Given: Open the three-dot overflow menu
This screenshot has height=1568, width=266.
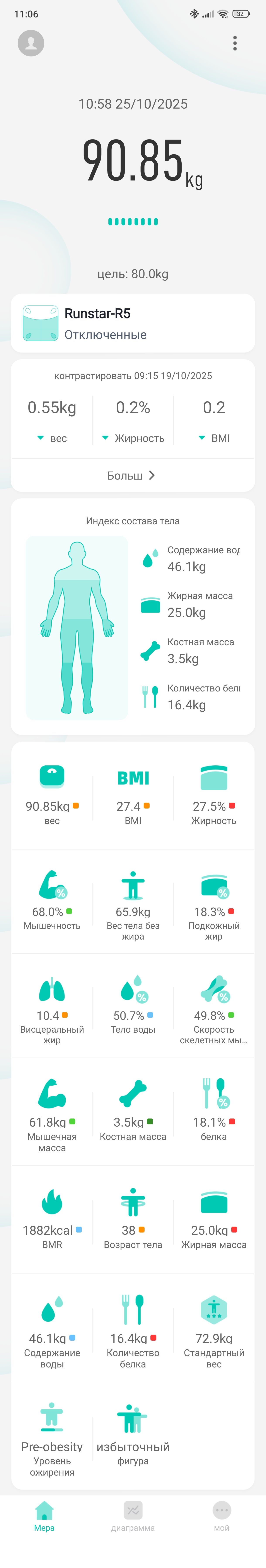Looking at the screenshot, I should coord(235,43).
